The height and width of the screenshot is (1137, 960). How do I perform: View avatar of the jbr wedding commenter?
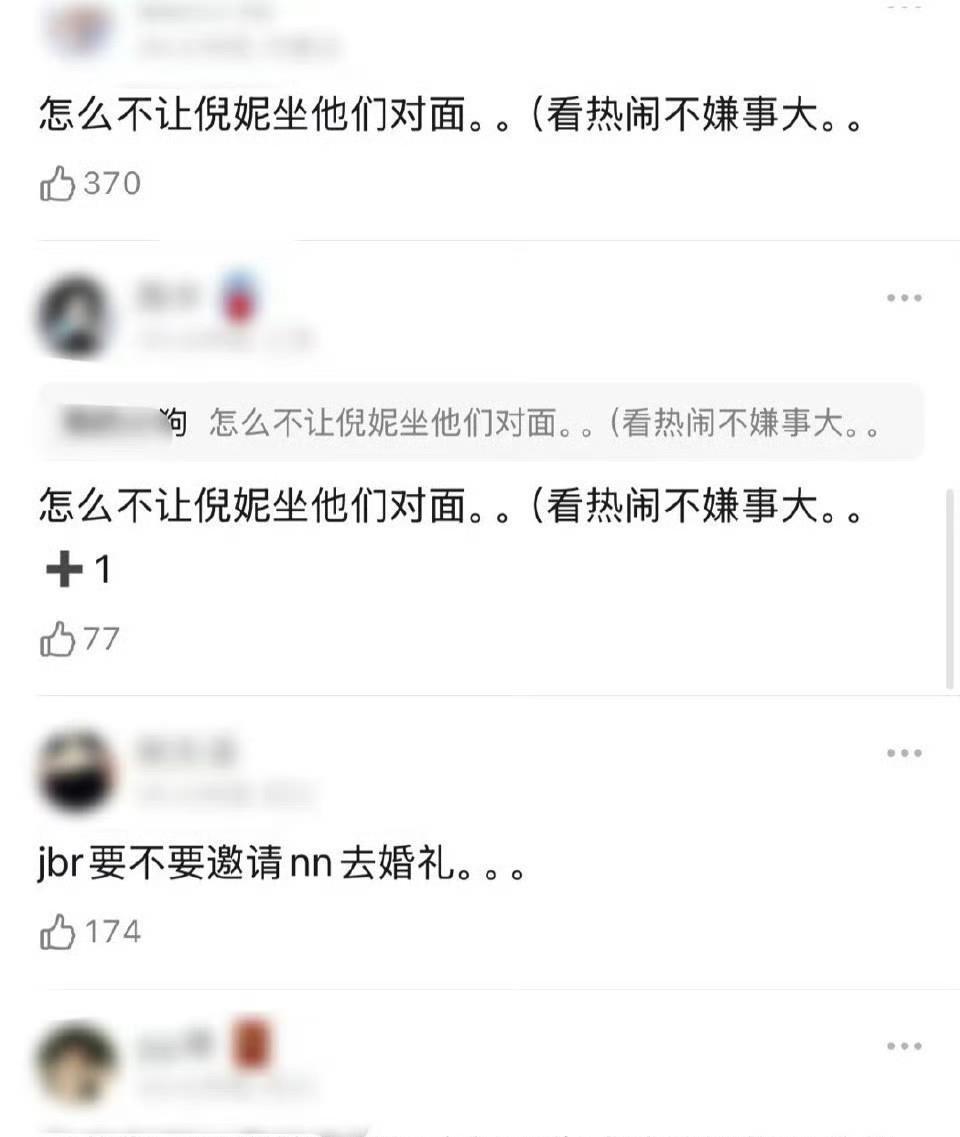pos(76,771)
